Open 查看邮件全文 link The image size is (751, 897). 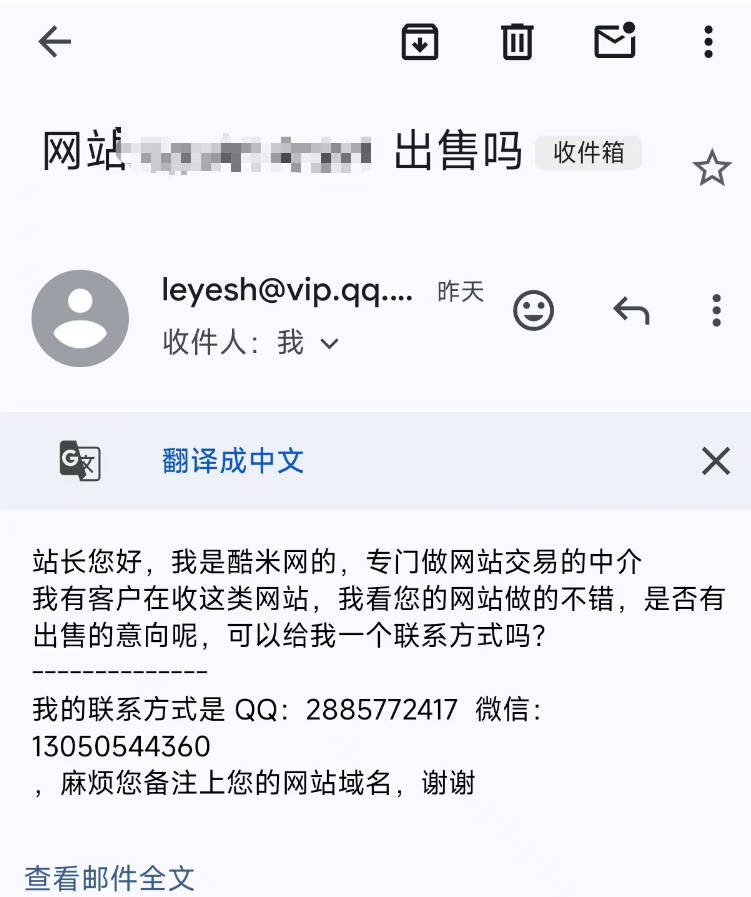(x=110, y=878)
